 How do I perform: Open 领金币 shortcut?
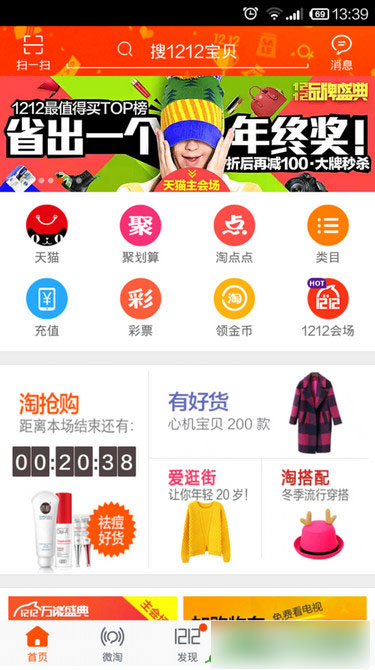pyautogui.click(x=234, y=308)
